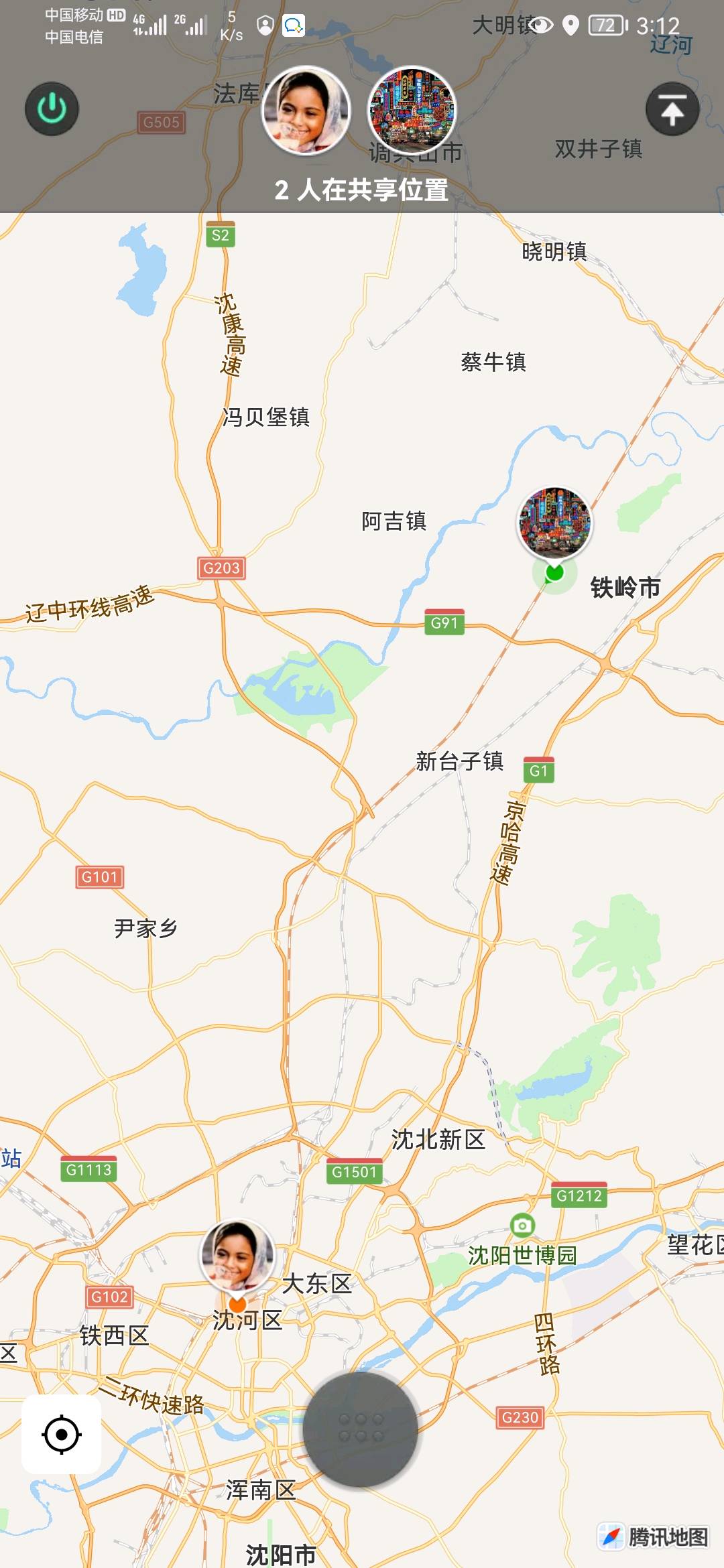Image resolution: width=724 pixels, height=1568 pixels.
Task: Tap the smiling girl avatar in header
Action: 306,110
